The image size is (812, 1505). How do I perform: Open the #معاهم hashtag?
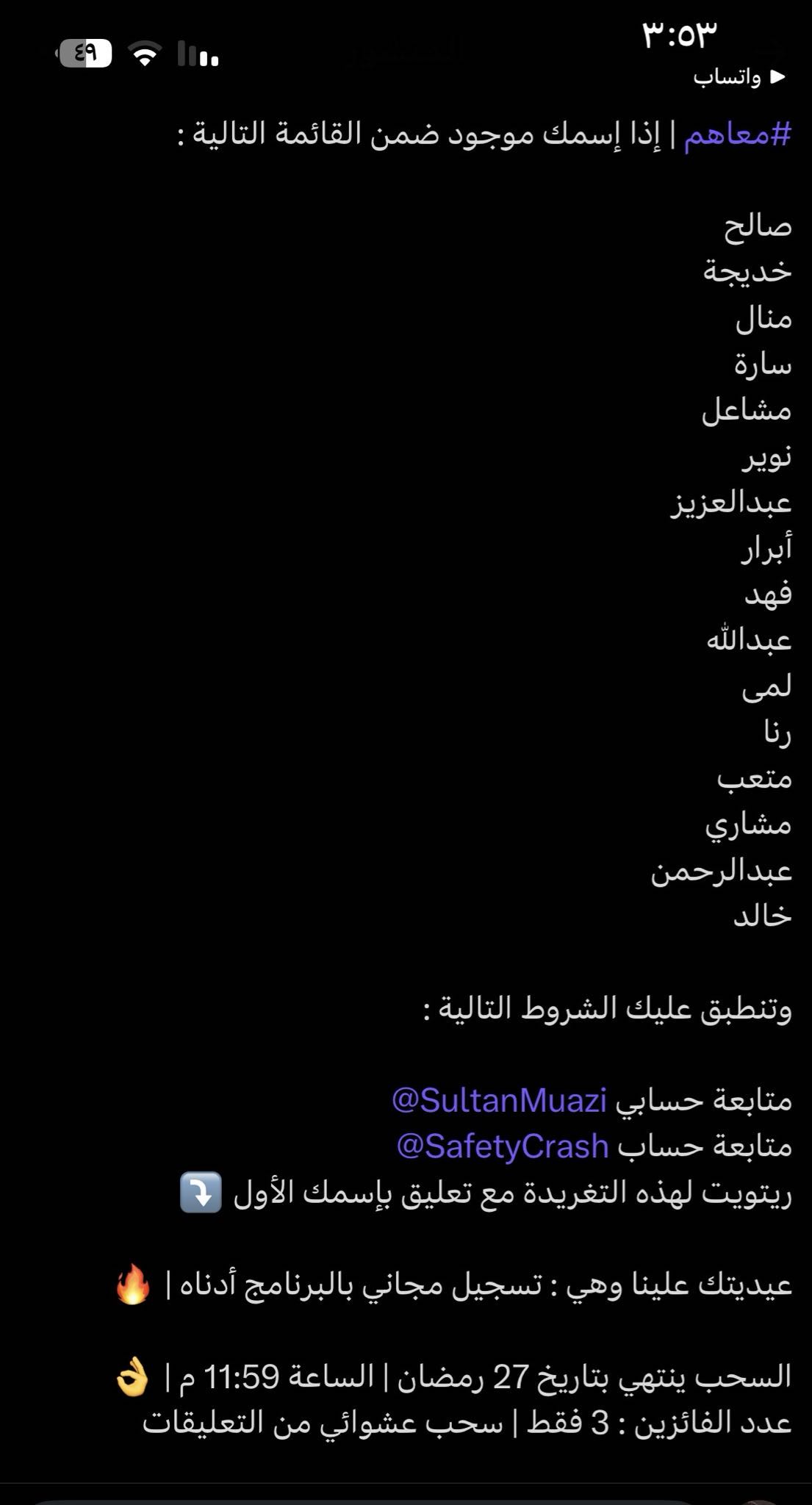point(737,134)
